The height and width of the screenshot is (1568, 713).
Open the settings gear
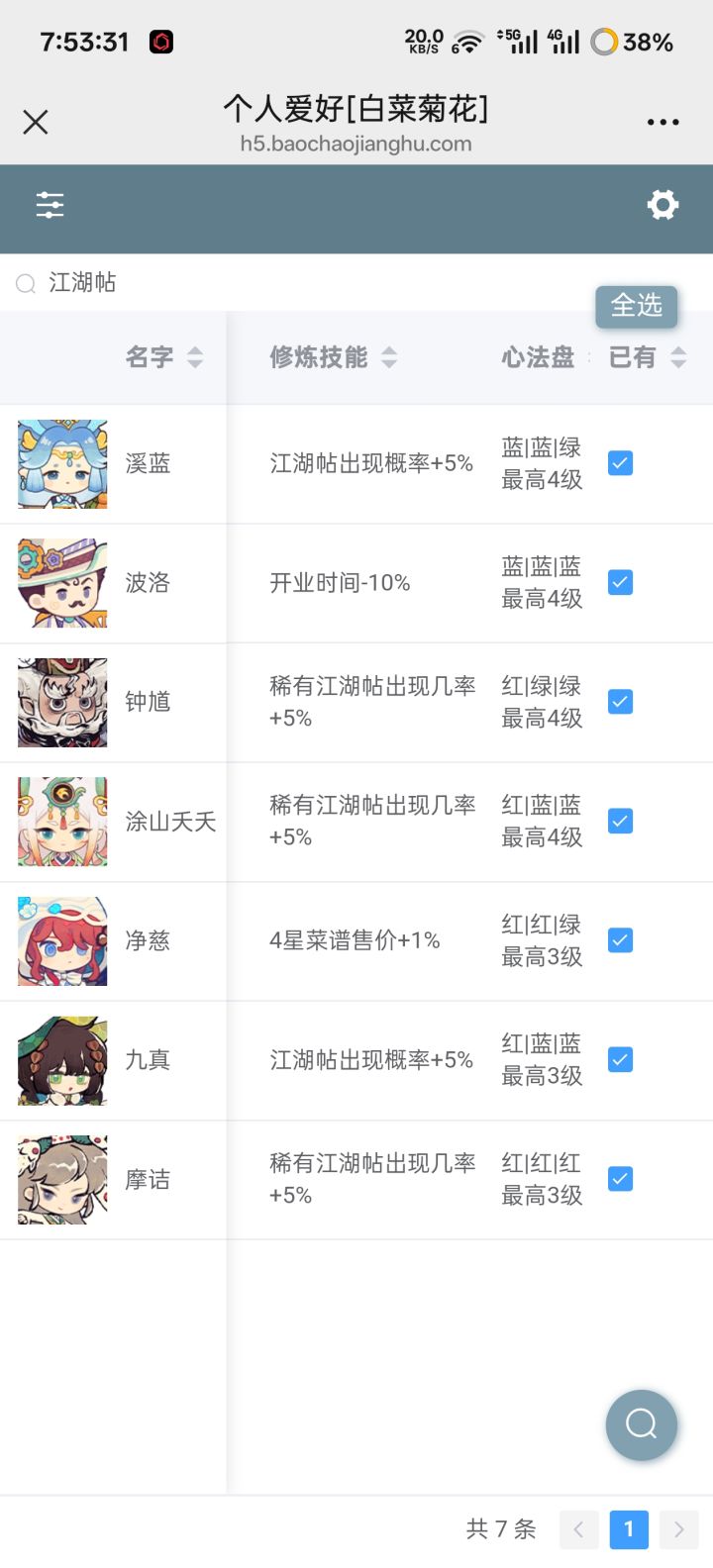pos(662,205)
